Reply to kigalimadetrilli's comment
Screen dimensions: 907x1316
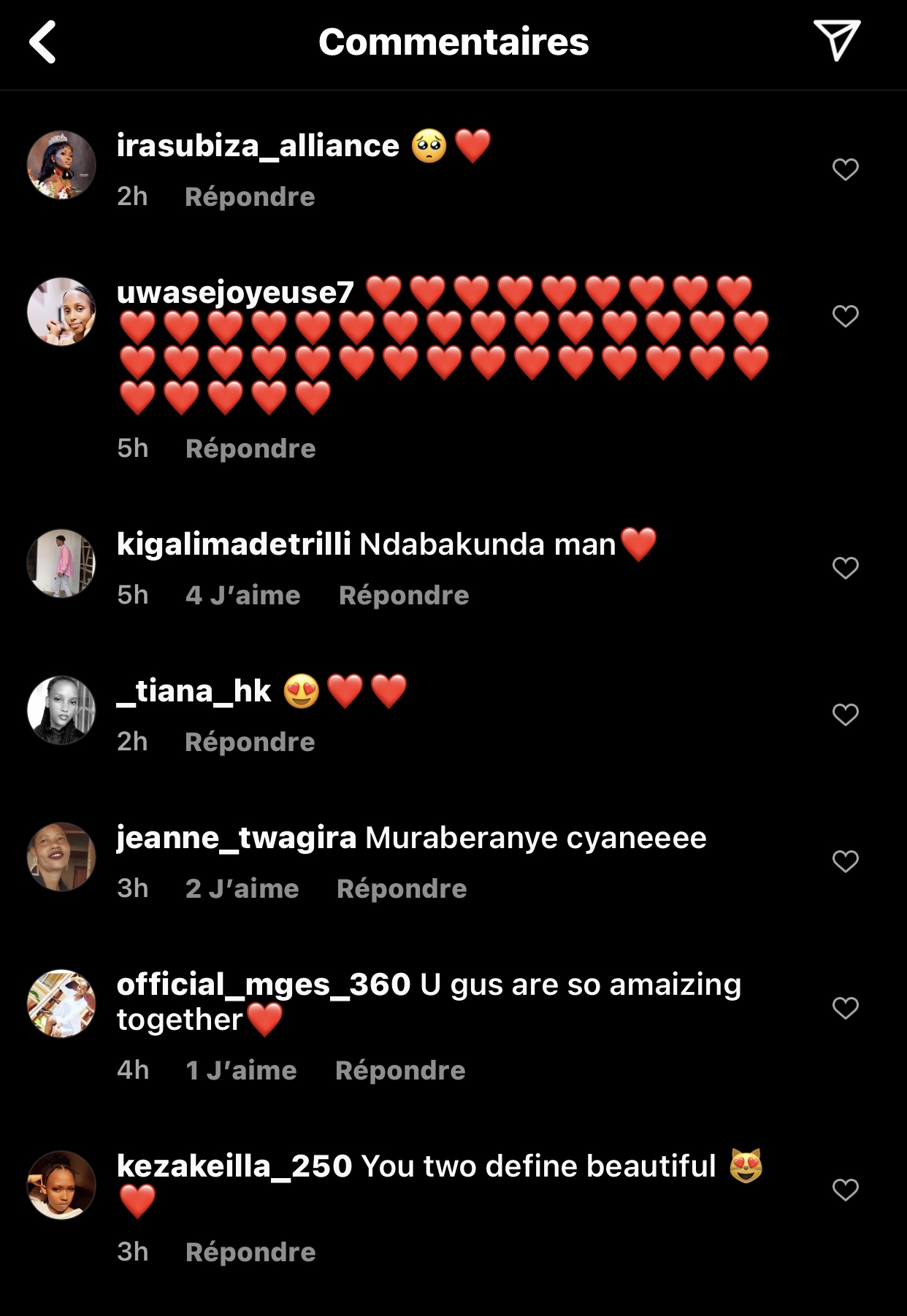pyautogui.click(x=404, y=595)
